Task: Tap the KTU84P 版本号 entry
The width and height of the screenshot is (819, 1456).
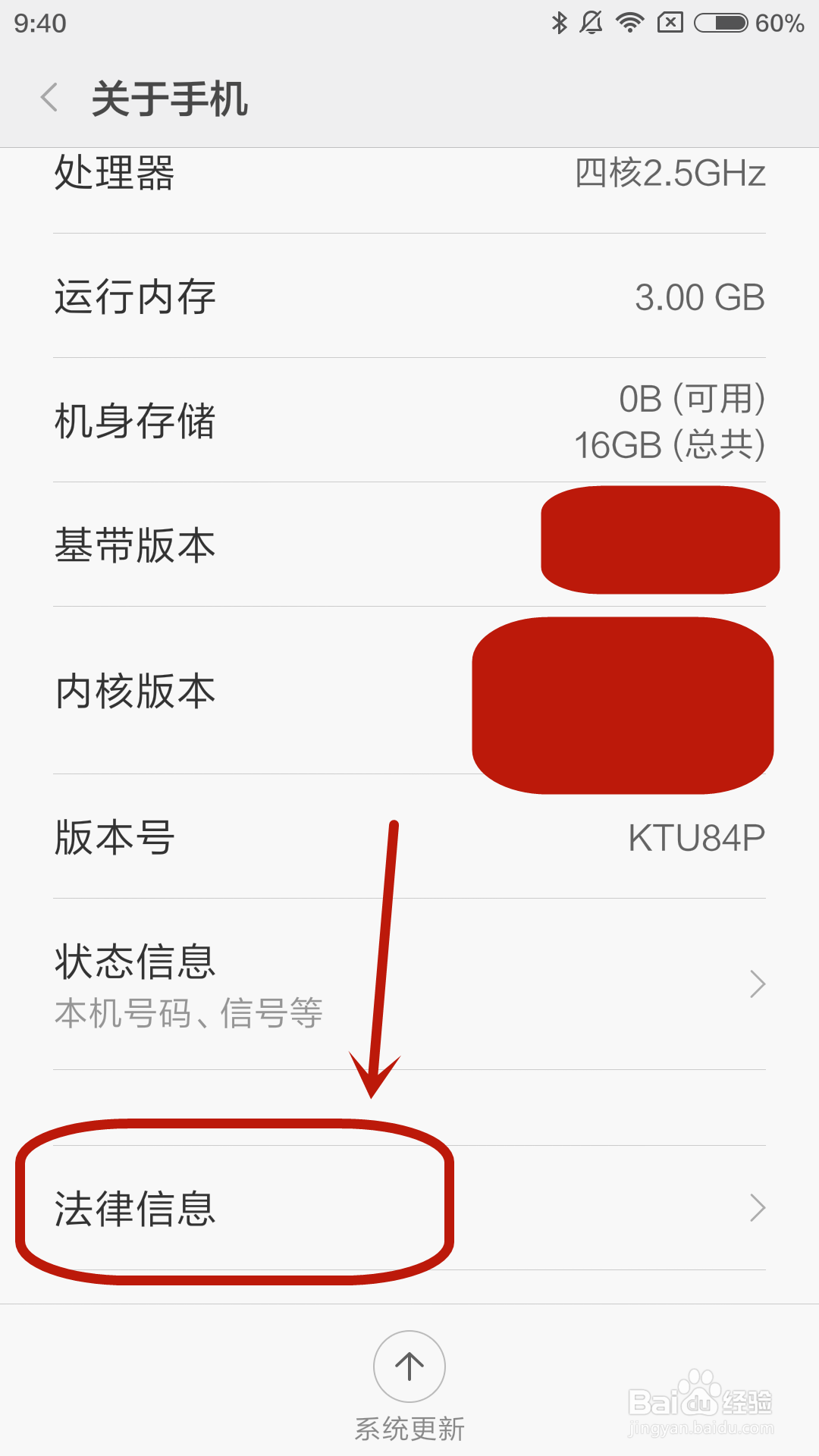Action: point(409,838)
